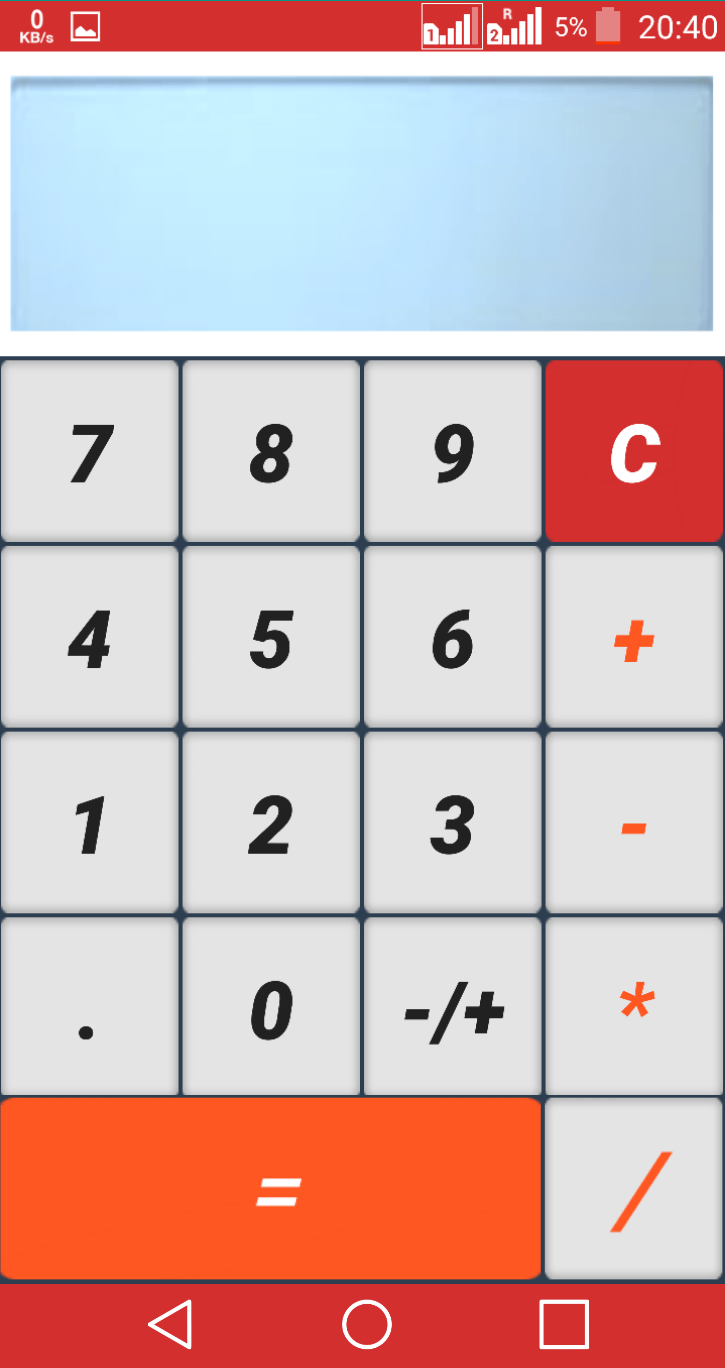Enter the digit 8

271,451
